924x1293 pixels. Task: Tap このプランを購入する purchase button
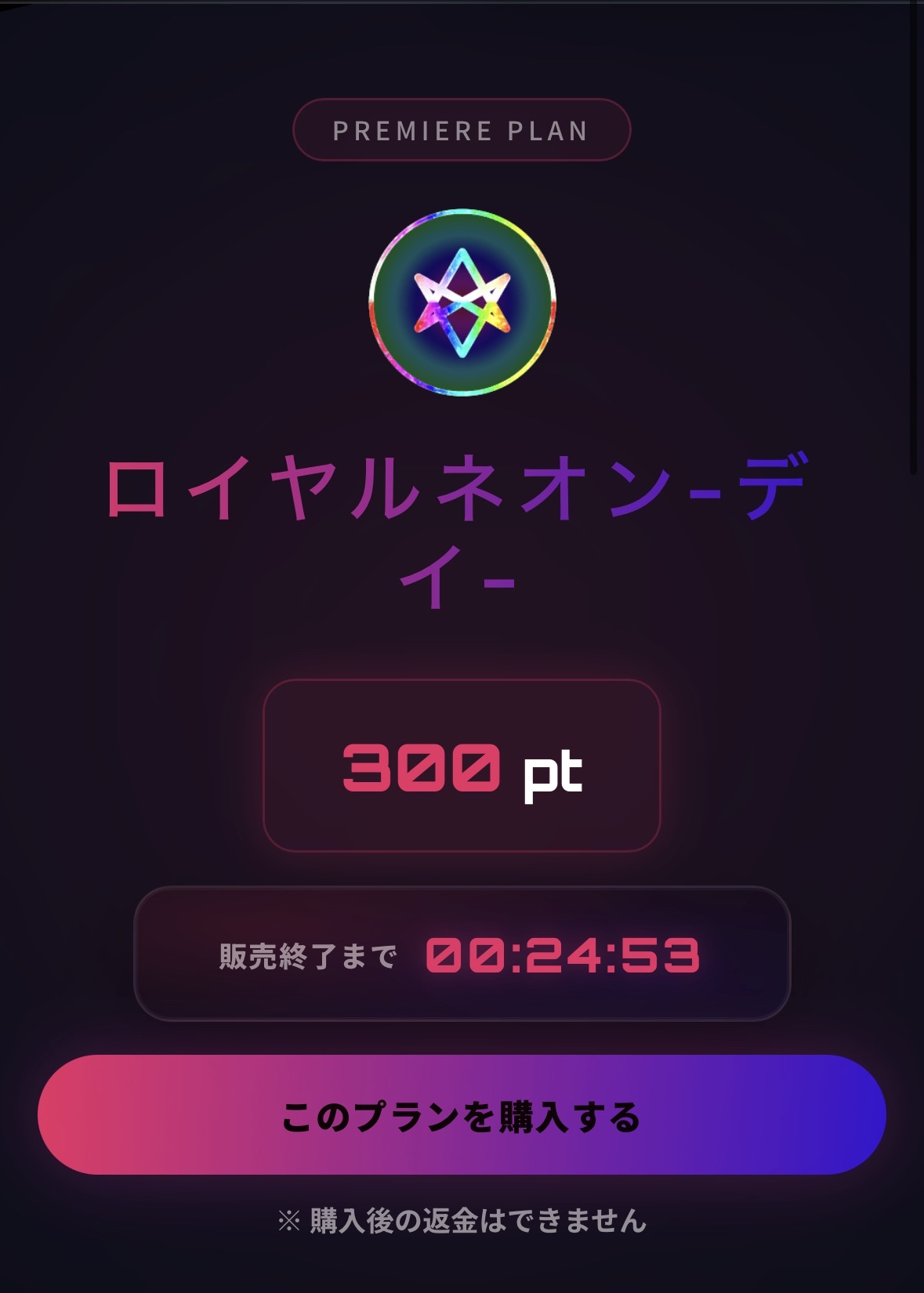click(x=462, y=1114)
